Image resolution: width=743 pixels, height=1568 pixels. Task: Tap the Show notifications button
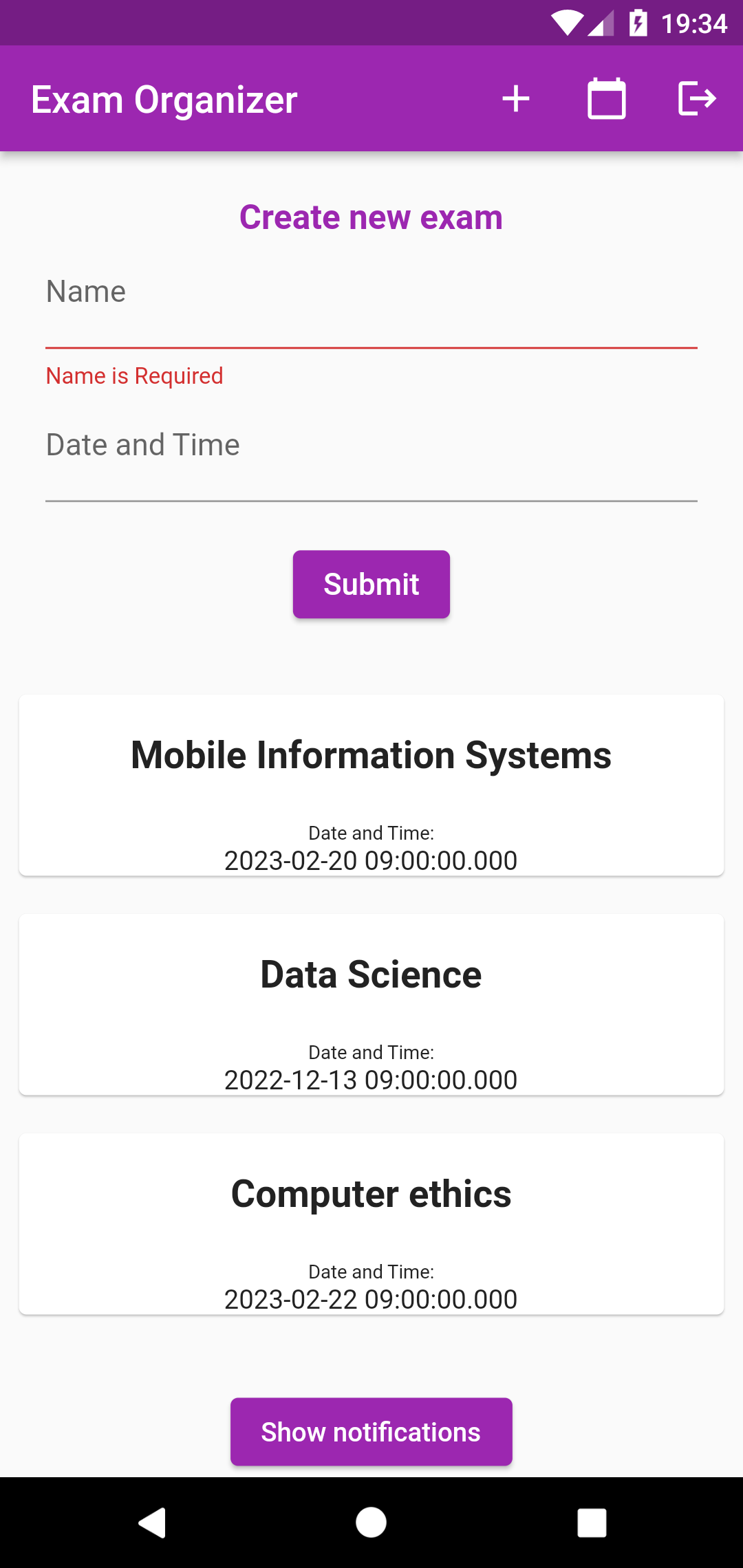click(x=371, y=1431)
